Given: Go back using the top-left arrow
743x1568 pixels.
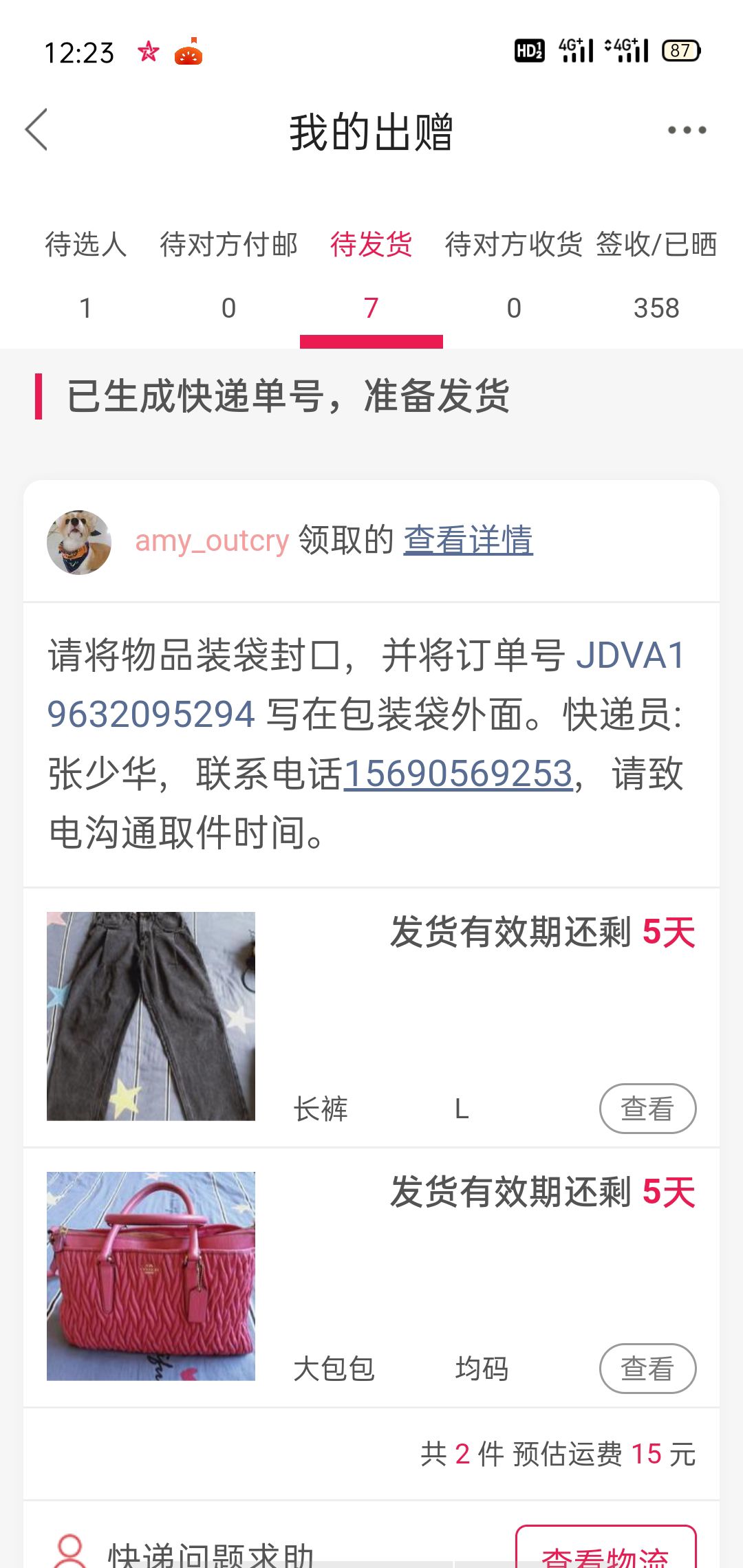Looking at the screenshot, I should click(x=36, y=129).
